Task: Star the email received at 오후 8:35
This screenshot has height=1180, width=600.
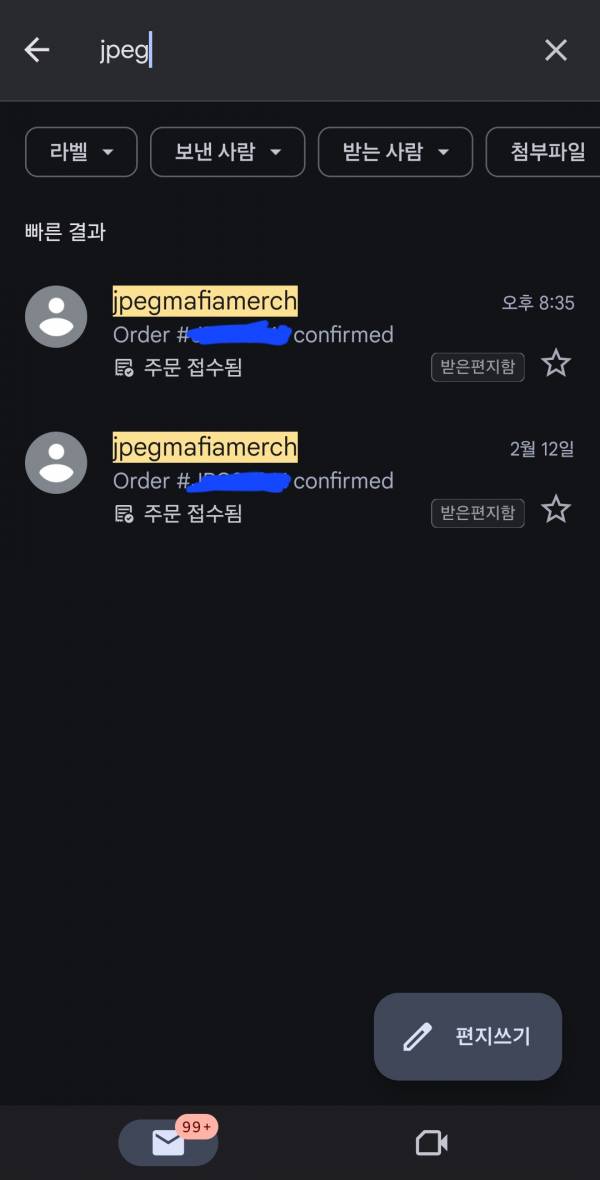Action: tap(556, 363)
